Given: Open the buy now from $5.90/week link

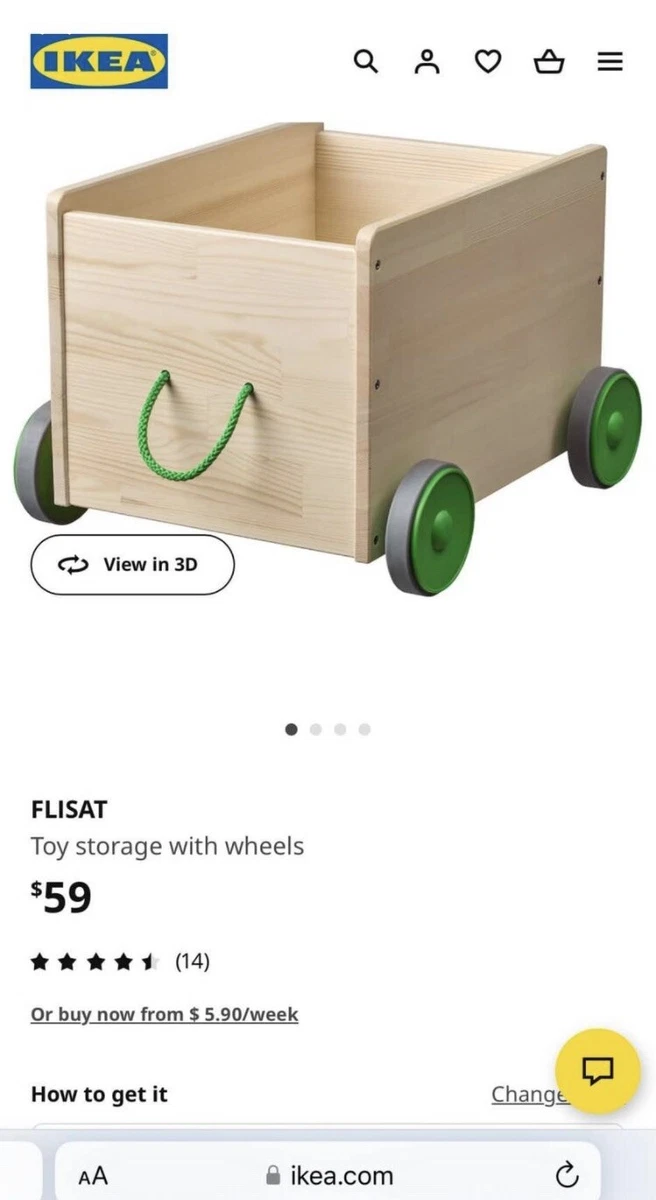Looking at the screenshot, I should [164, 1014].
